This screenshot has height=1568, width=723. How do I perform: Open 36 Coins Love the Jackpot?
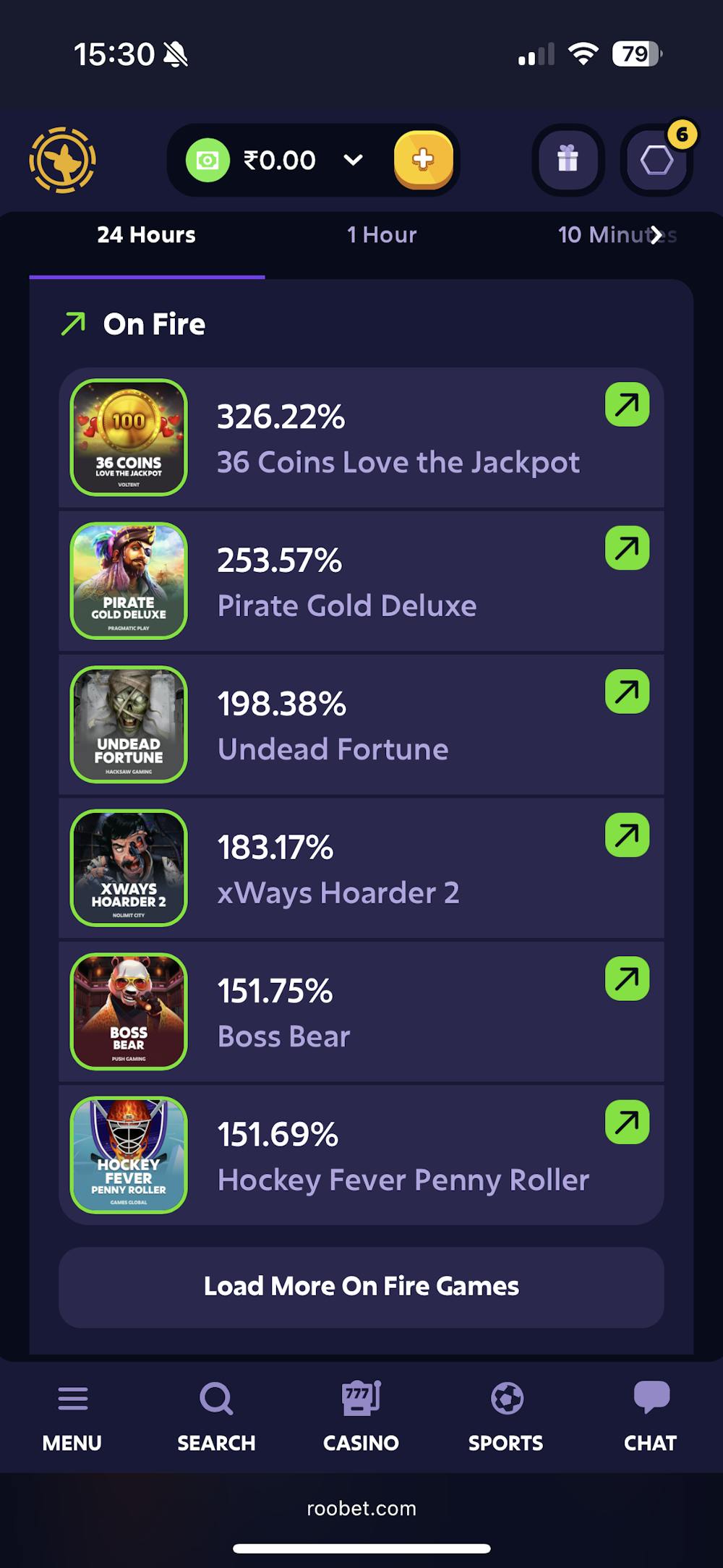(361, 438)
